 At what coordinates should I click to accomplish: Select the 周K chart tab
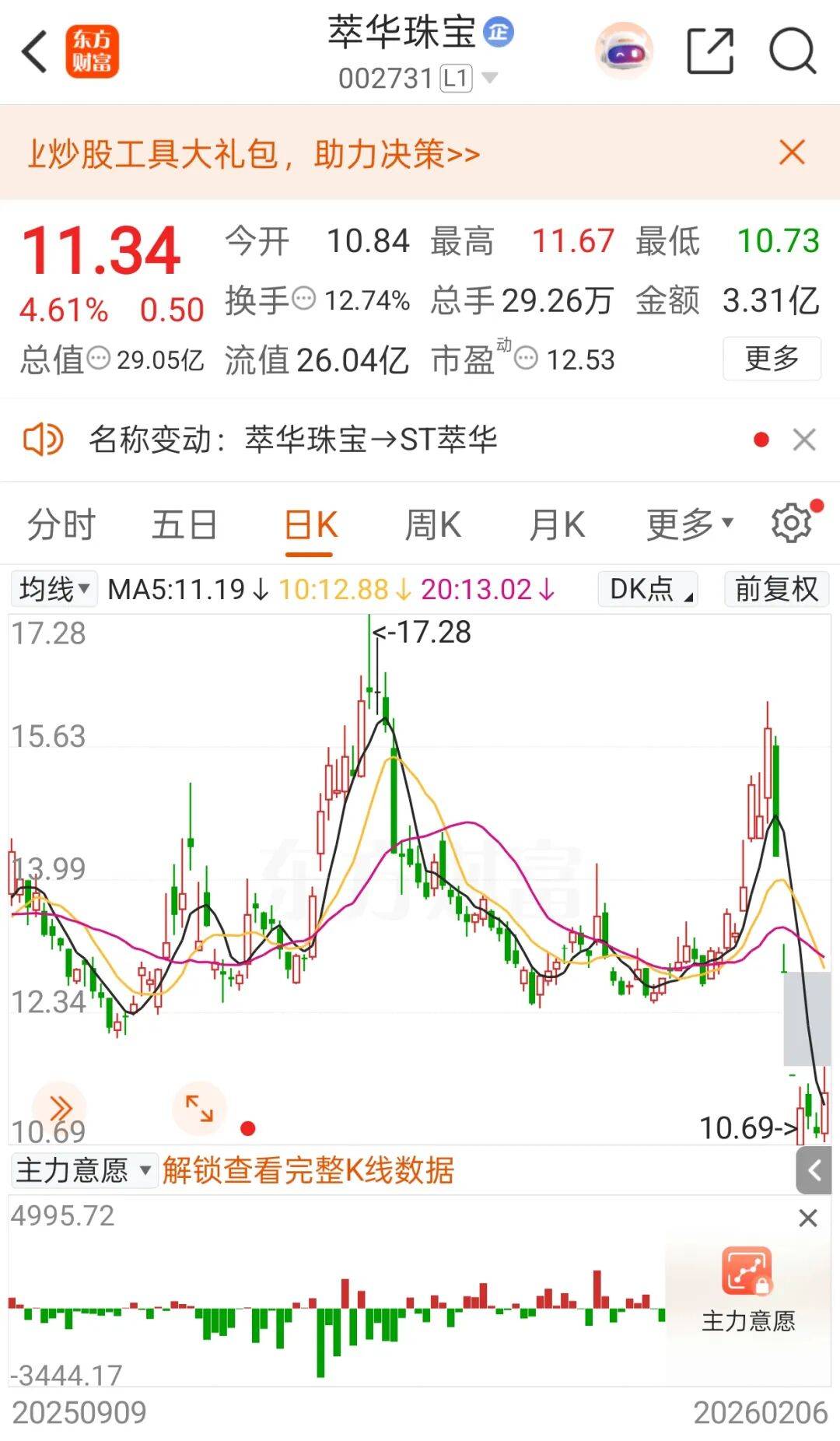coord(432,524)
